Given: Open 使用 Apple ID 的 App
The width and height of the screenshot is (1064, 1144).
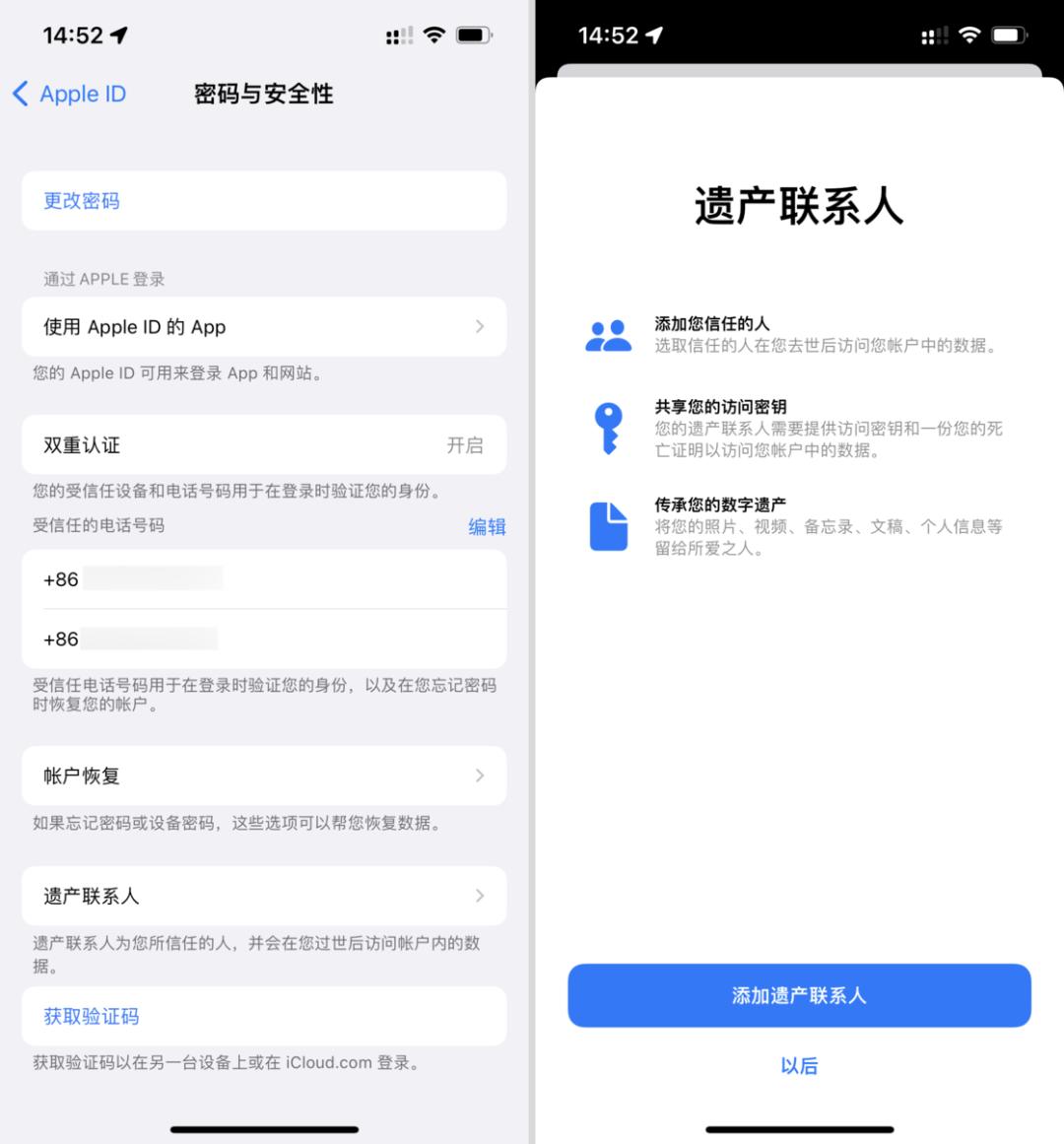Looking at the screenshot, I should click(264, 327).
